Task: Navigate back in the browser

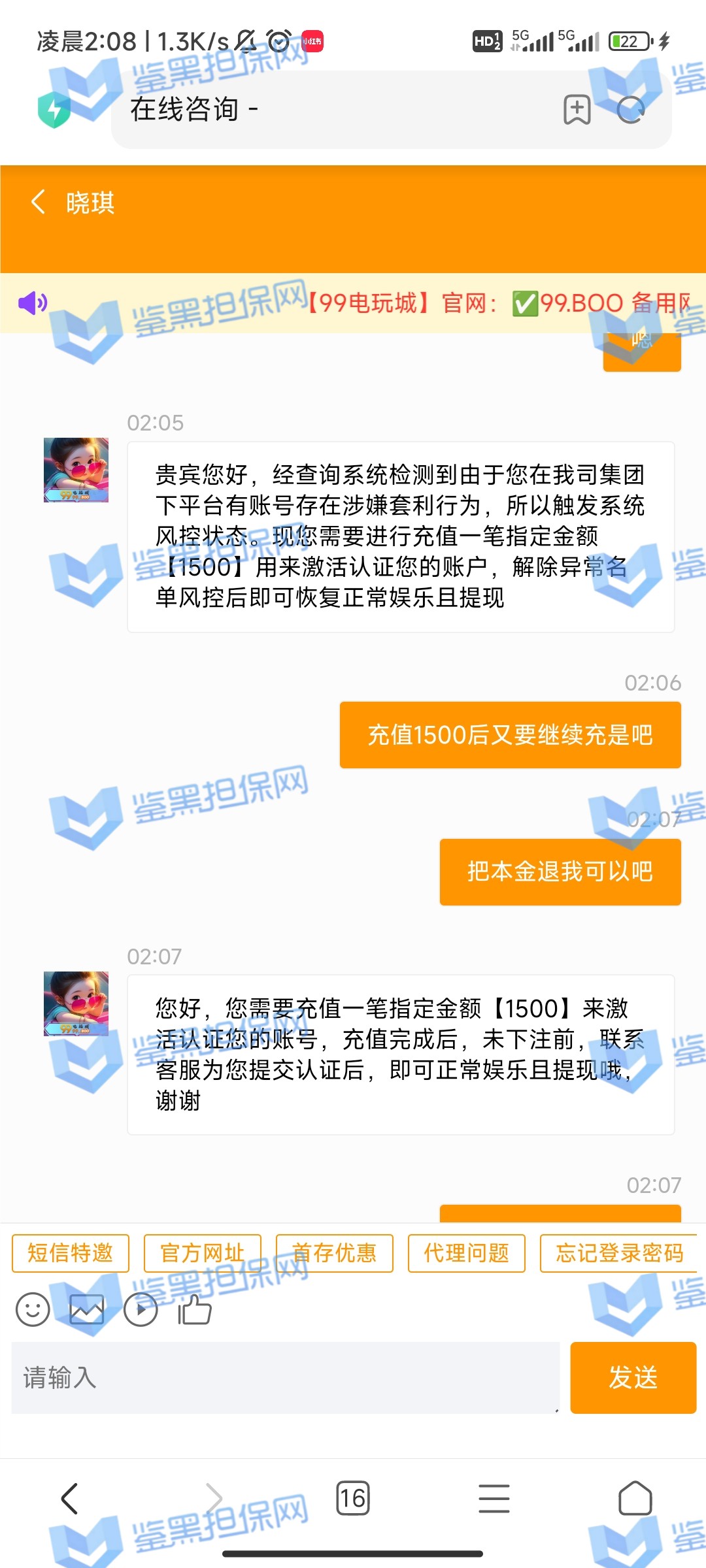Action: [70, 1498]
